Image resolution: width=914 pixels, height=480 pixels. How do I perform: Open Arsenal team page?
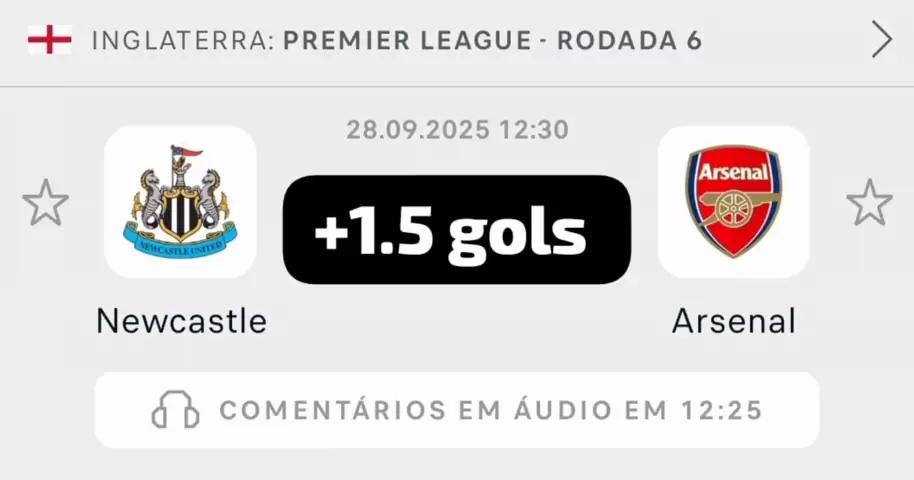733,202
